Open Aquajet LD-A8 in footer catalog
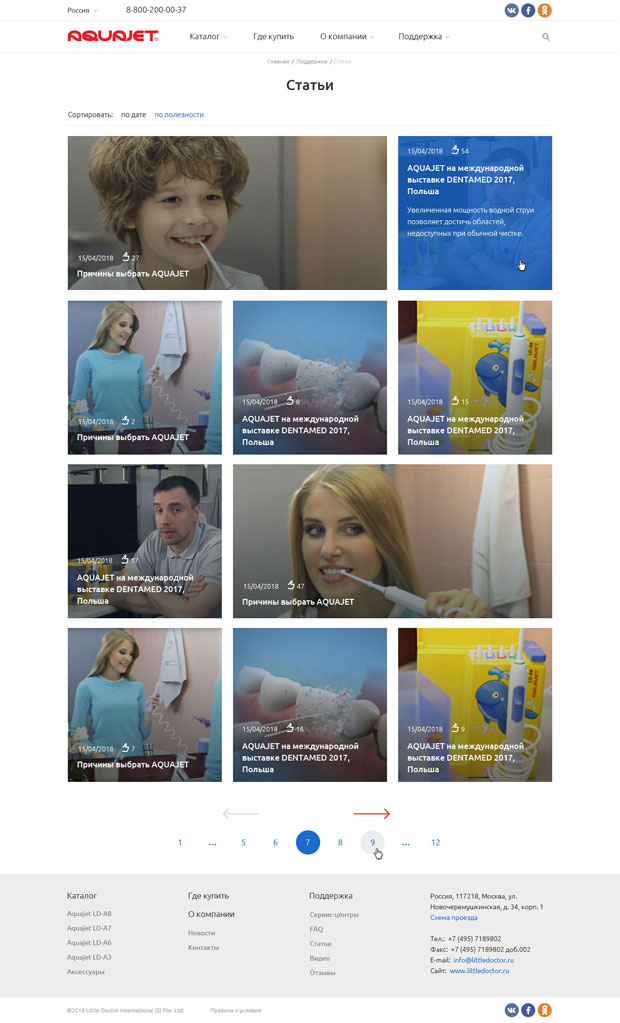 click(x=89, y=913)
